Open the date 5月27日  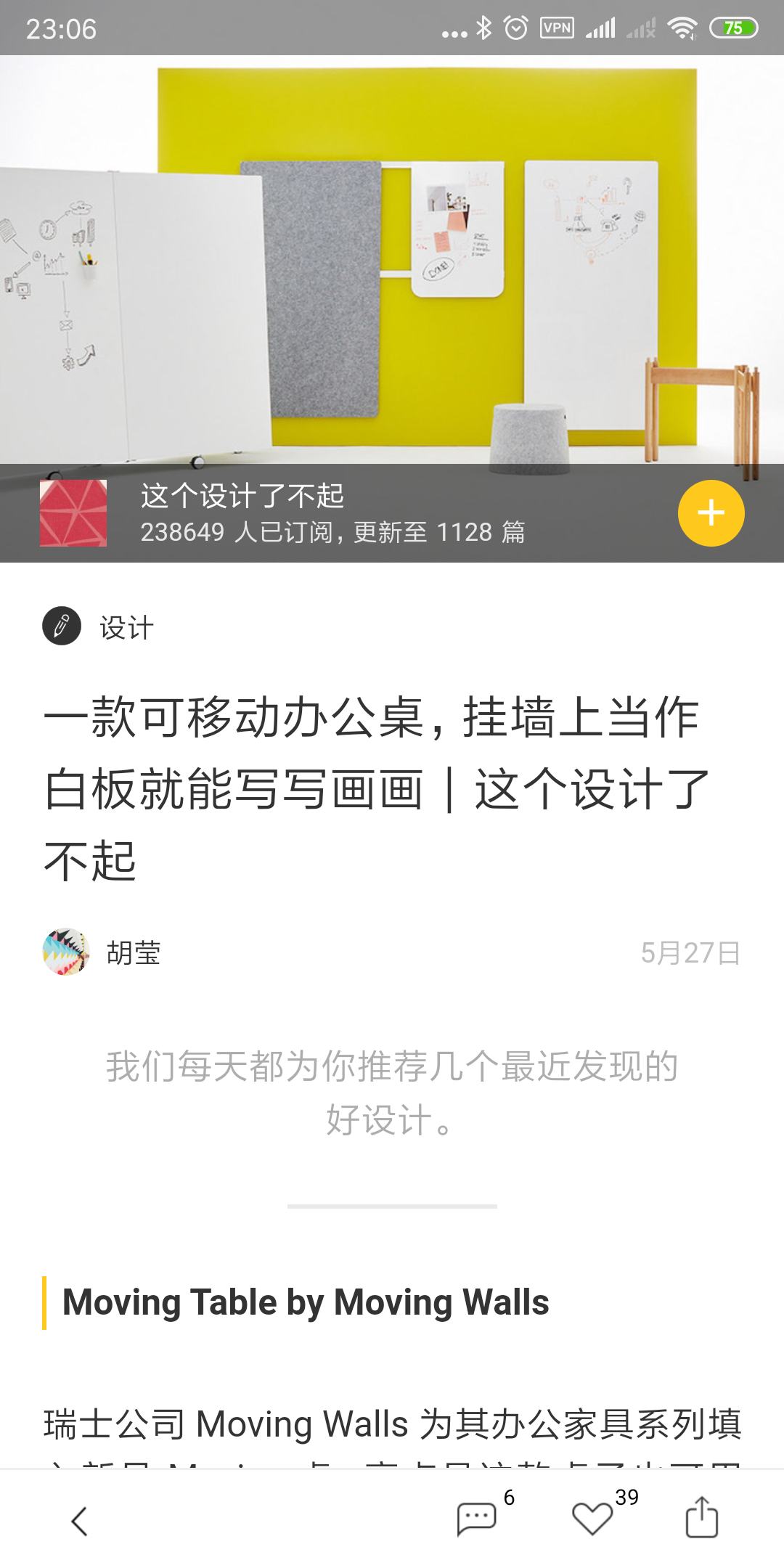click(691, 953)
